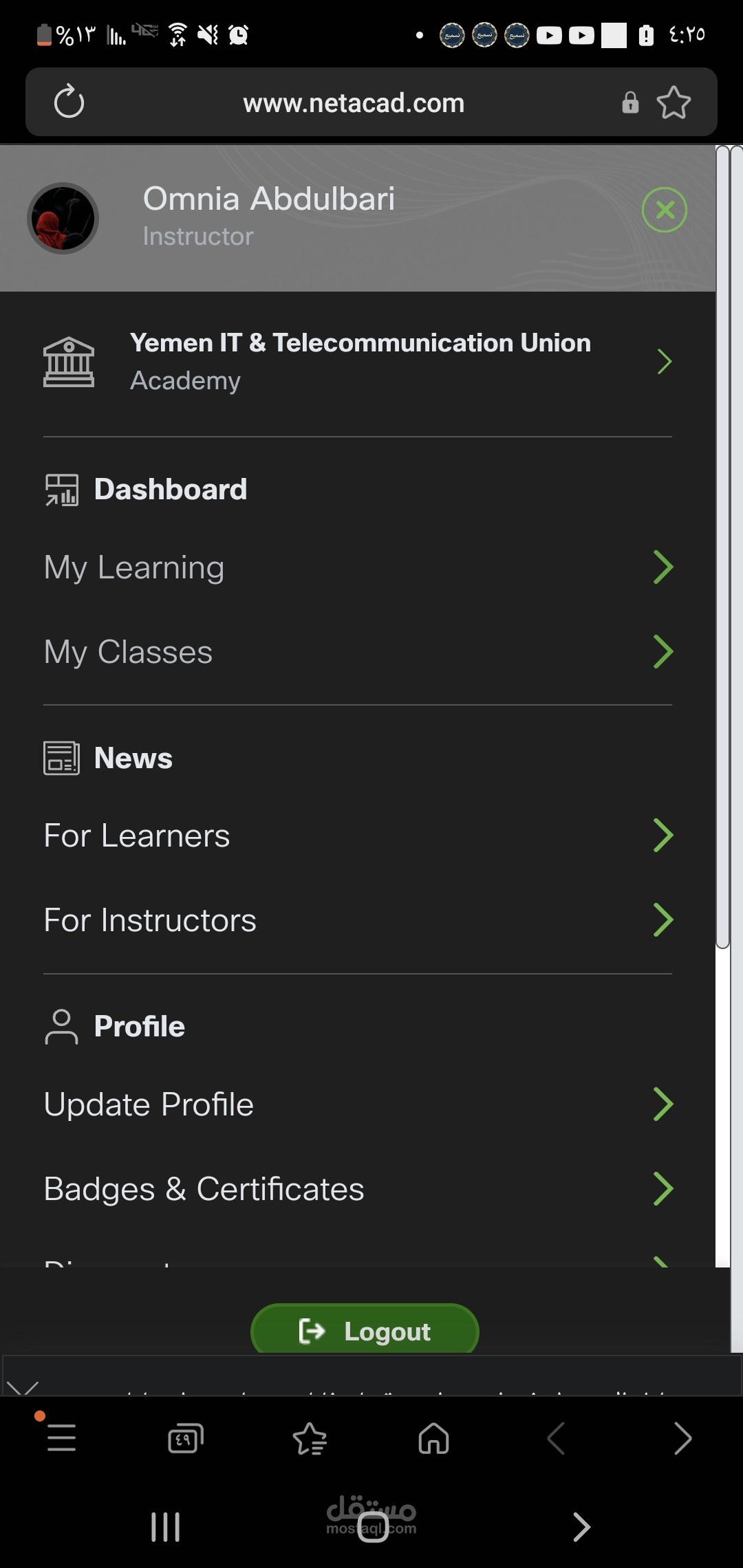Image resolution: width=743 pixels, height=1568 pixels.
Task: View Badges & Certificates
Action: click(358, 1189)
